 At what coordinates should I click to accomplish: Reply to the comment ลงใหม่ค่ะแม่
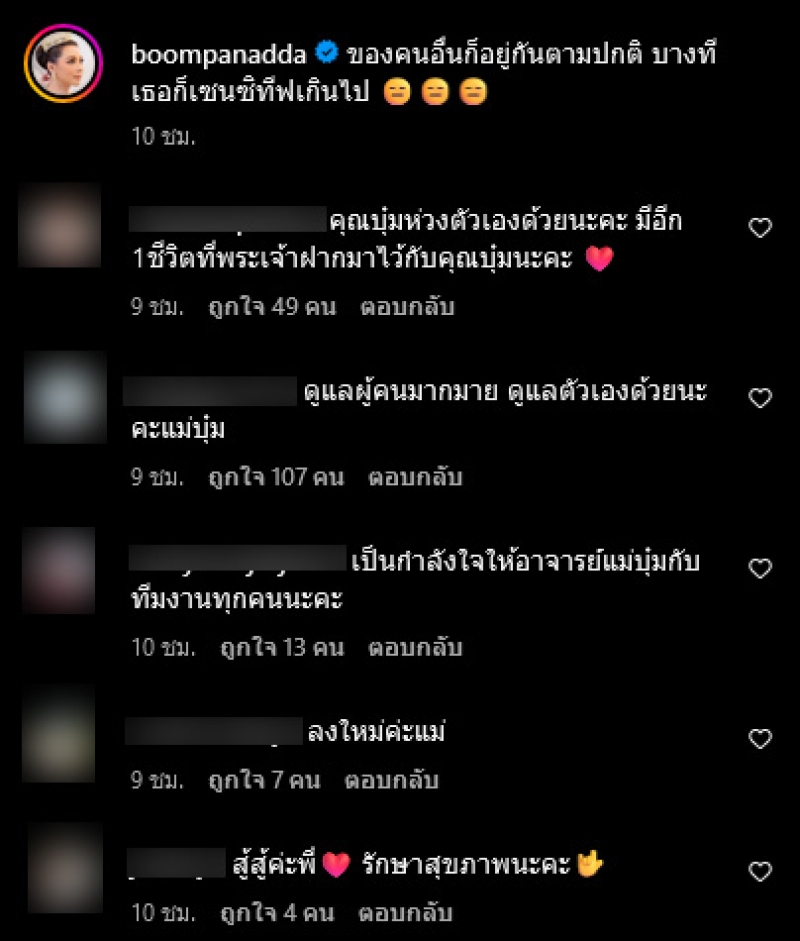(392, 780)
